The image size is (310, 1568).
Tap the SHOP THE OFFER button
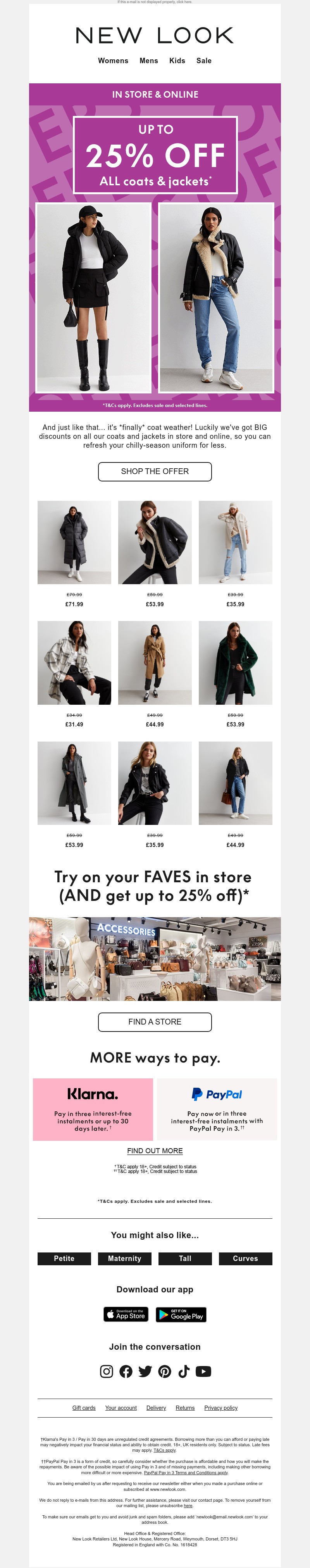point(155,471)
